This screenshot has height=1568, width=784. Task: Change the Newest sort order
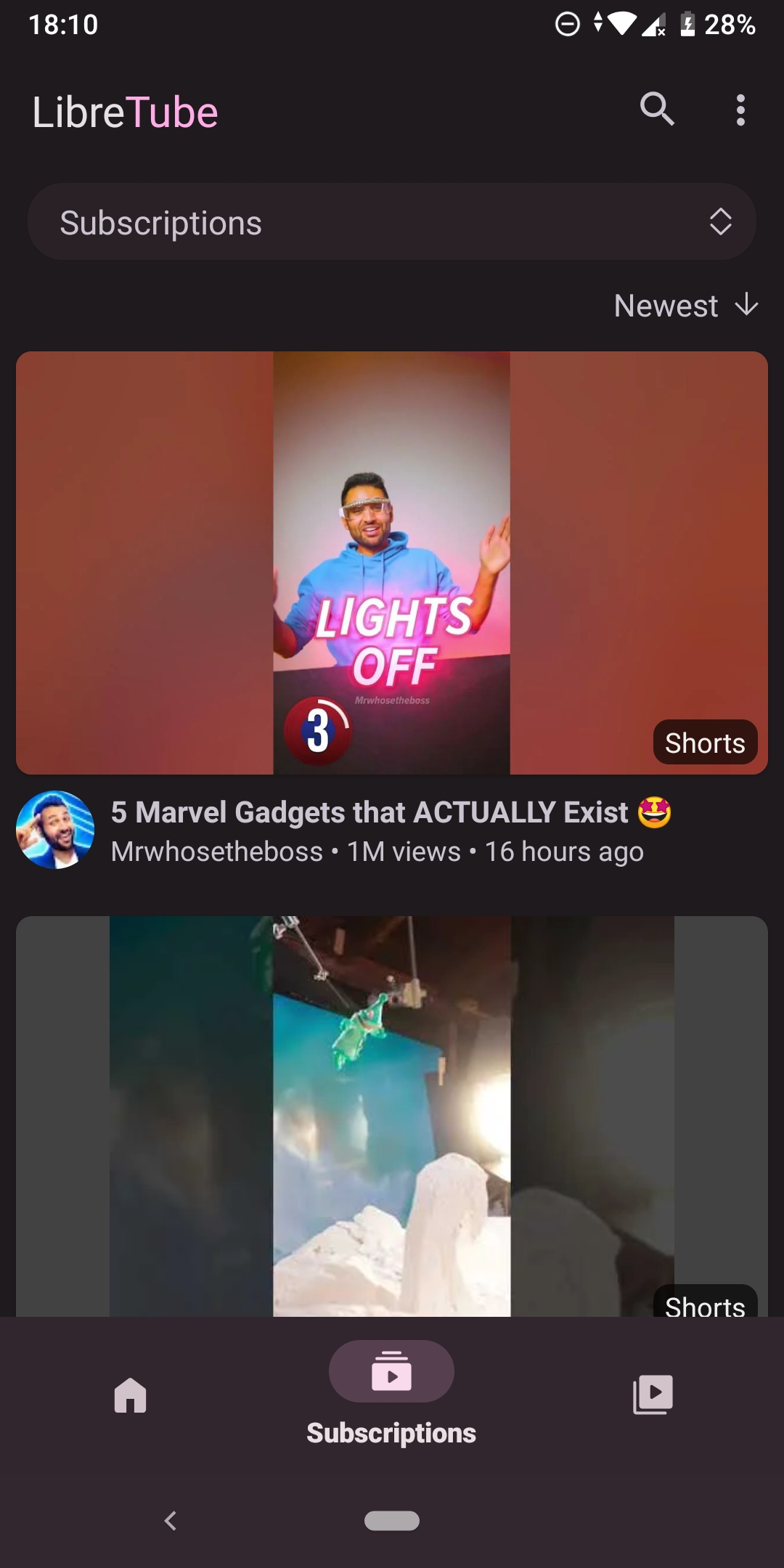[x=685, y=306]
